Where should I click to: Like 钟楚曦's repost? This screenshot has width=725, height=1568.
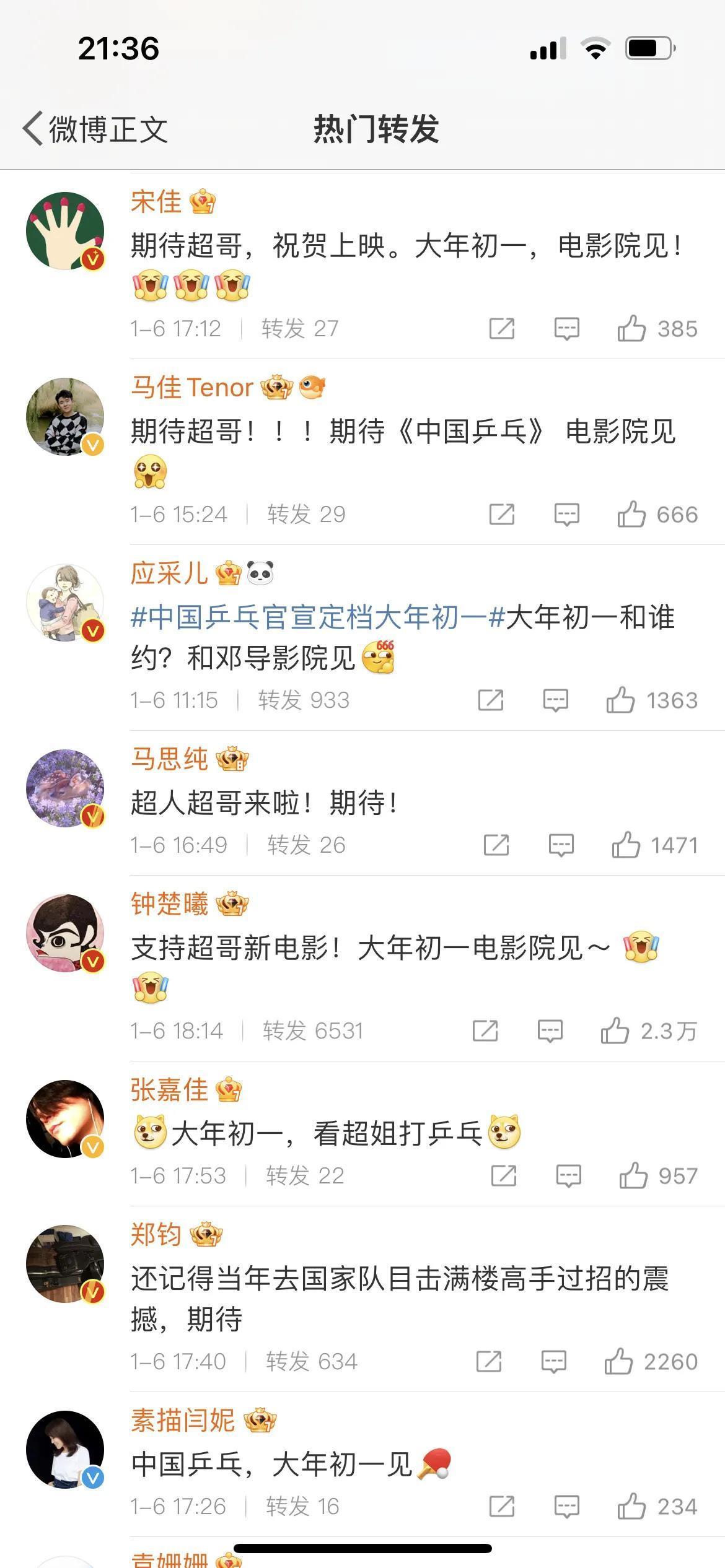[615, 1030]
